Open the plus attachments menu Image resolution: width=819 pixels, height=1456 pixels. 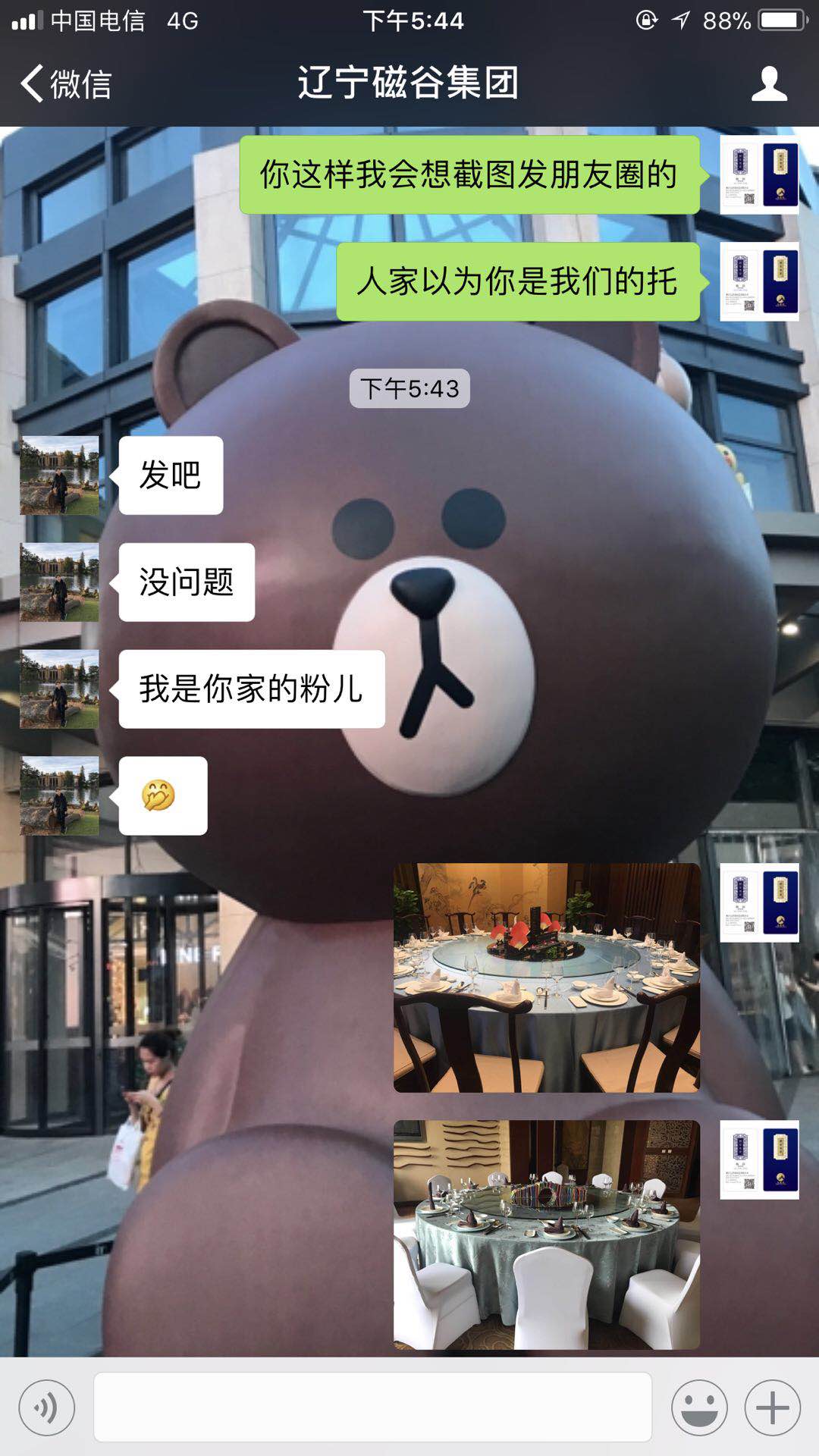tap(772, 1408)
